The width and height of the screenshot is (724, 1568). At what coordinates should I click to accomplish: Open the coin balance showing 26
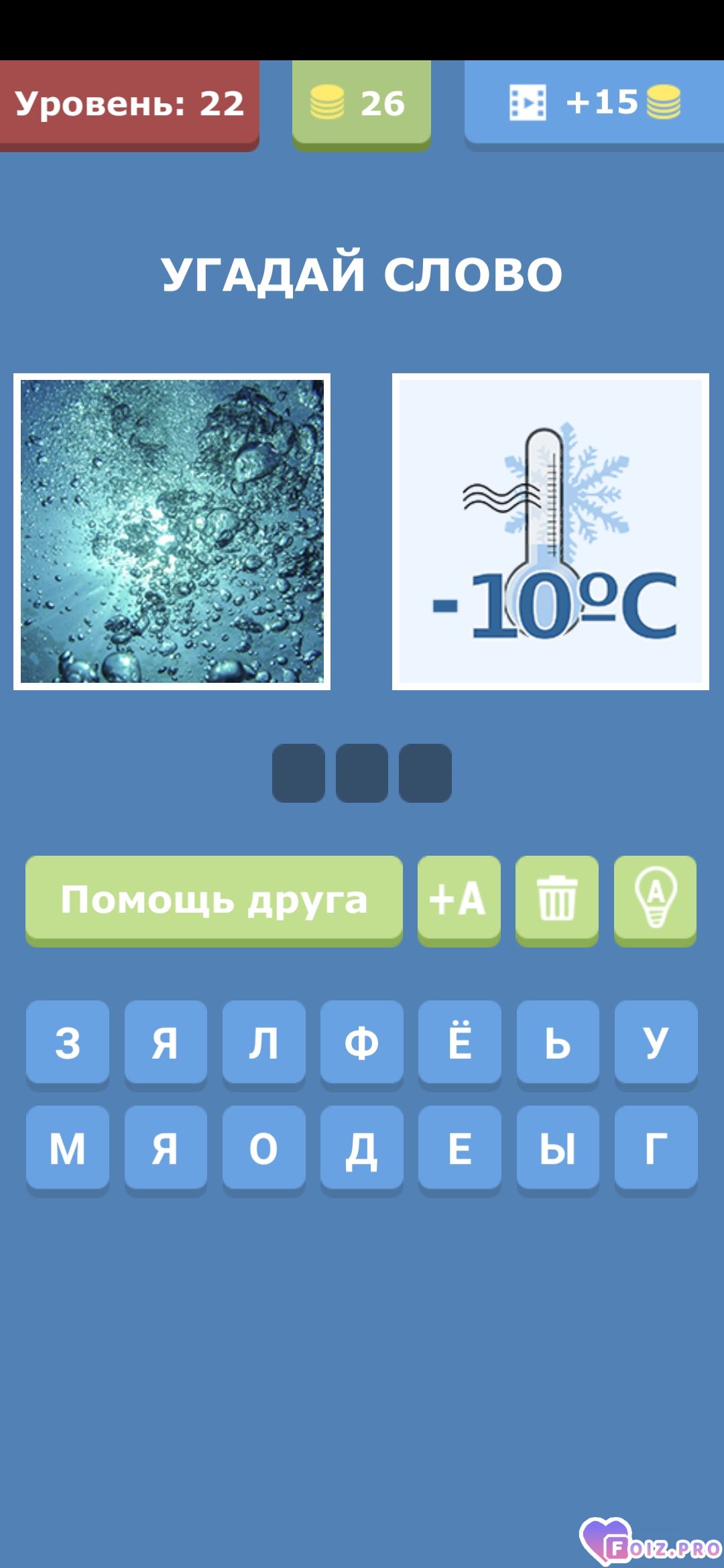coord(361,104)
